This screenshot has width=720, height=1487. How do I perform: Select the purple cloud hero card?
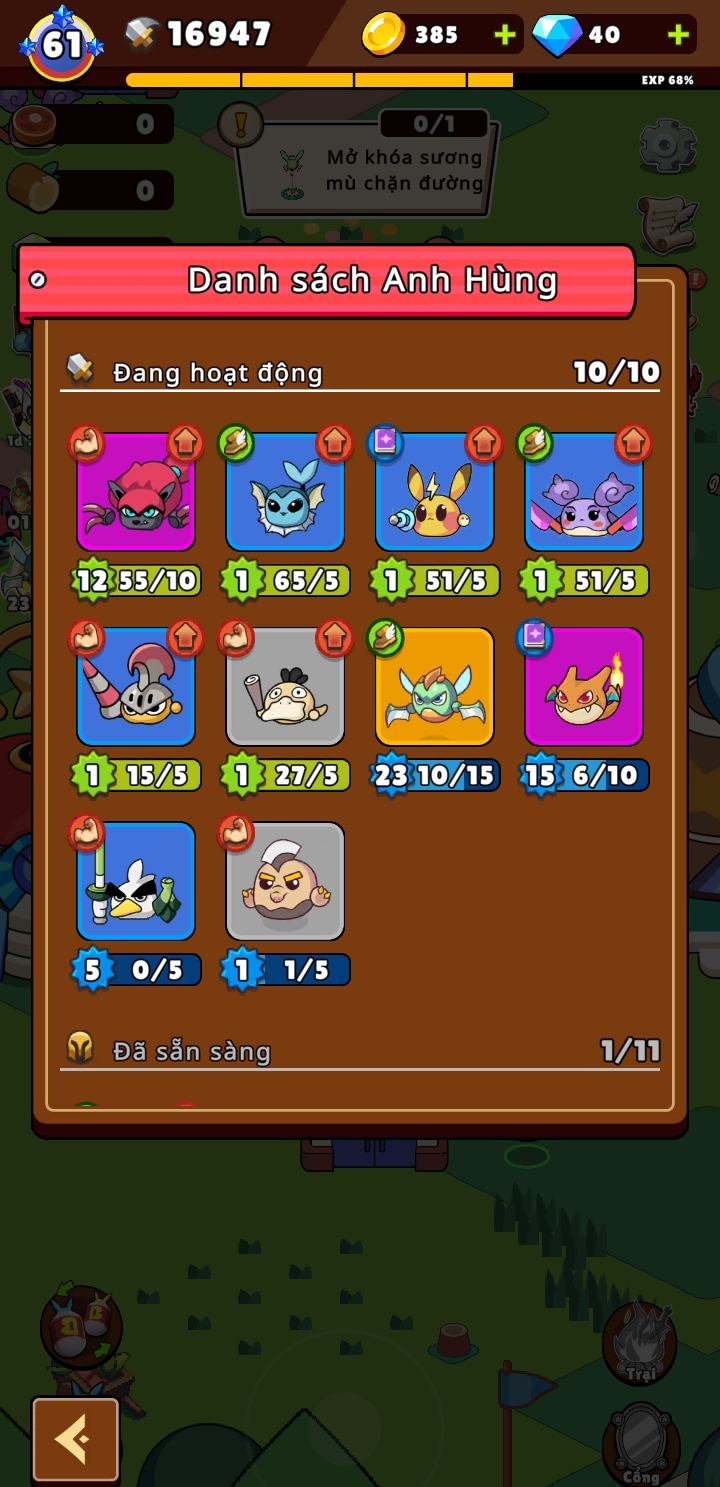[584, 492]
